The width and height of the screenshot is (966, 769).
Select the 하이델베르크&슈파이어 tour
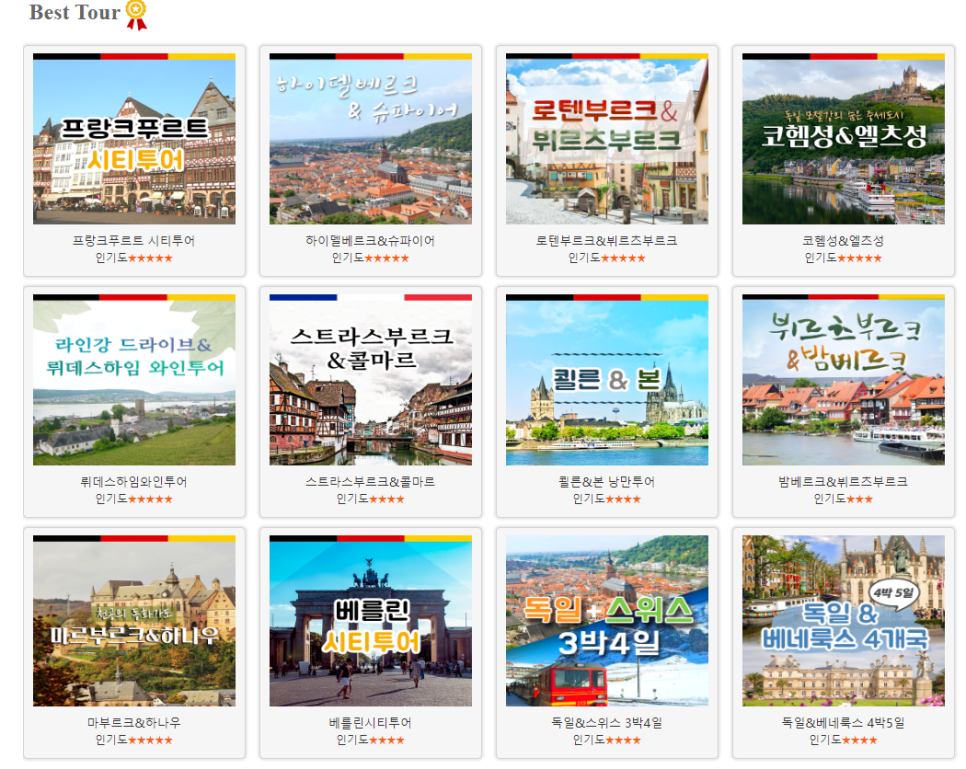pyautogui.click(x=370, y=140)
